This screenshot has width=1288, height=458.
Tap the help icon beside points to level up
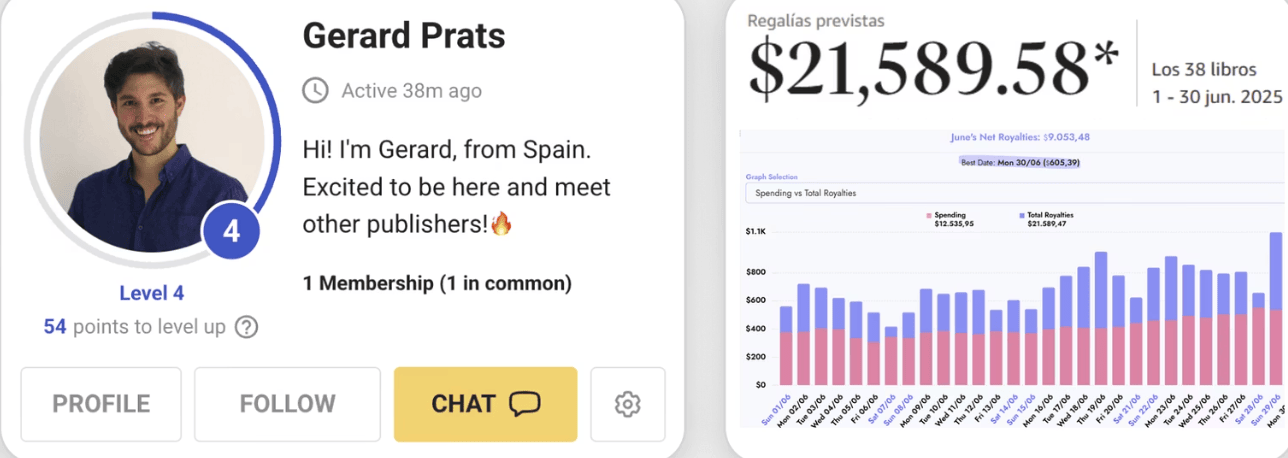coord(246,327)
